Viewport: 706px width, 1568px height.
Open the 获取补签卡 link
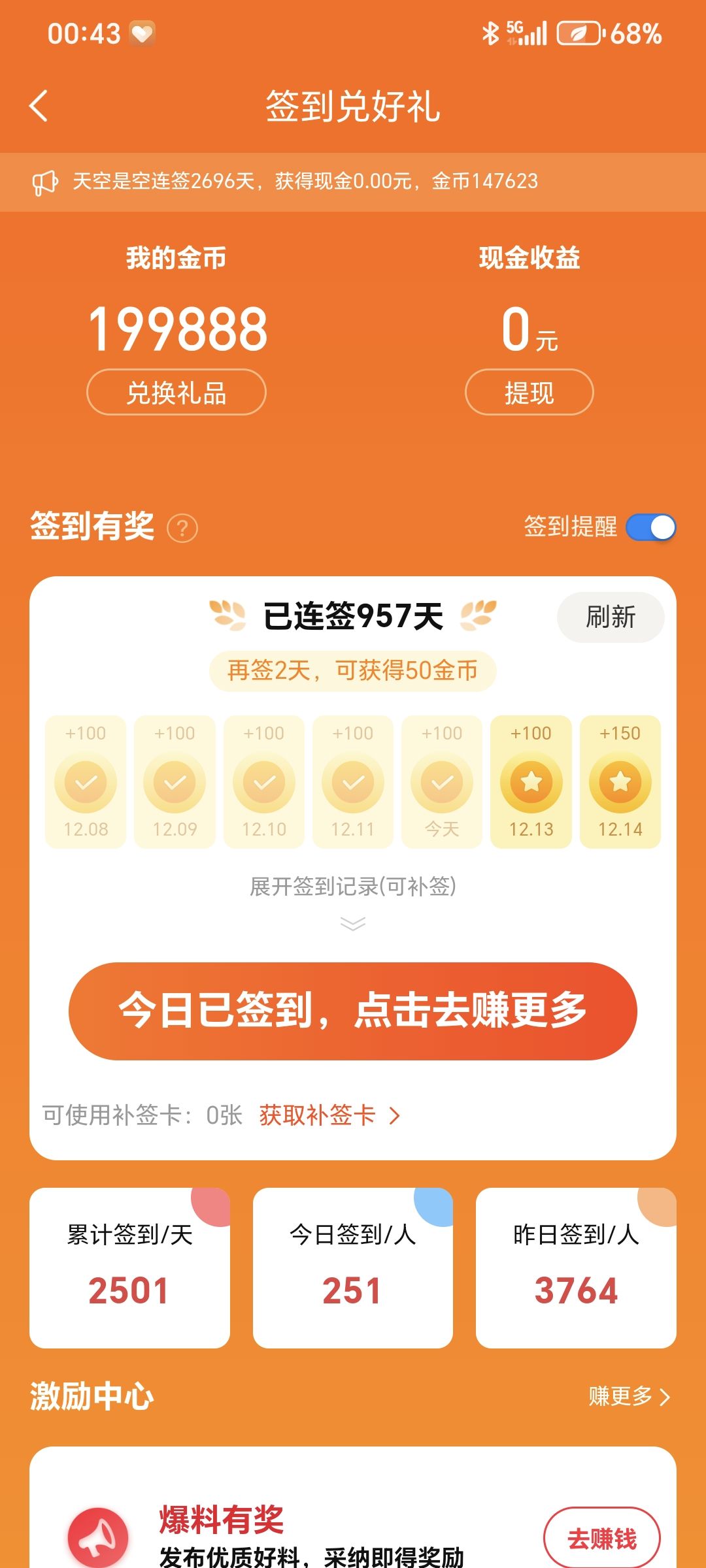click(x=329, y=1115)
